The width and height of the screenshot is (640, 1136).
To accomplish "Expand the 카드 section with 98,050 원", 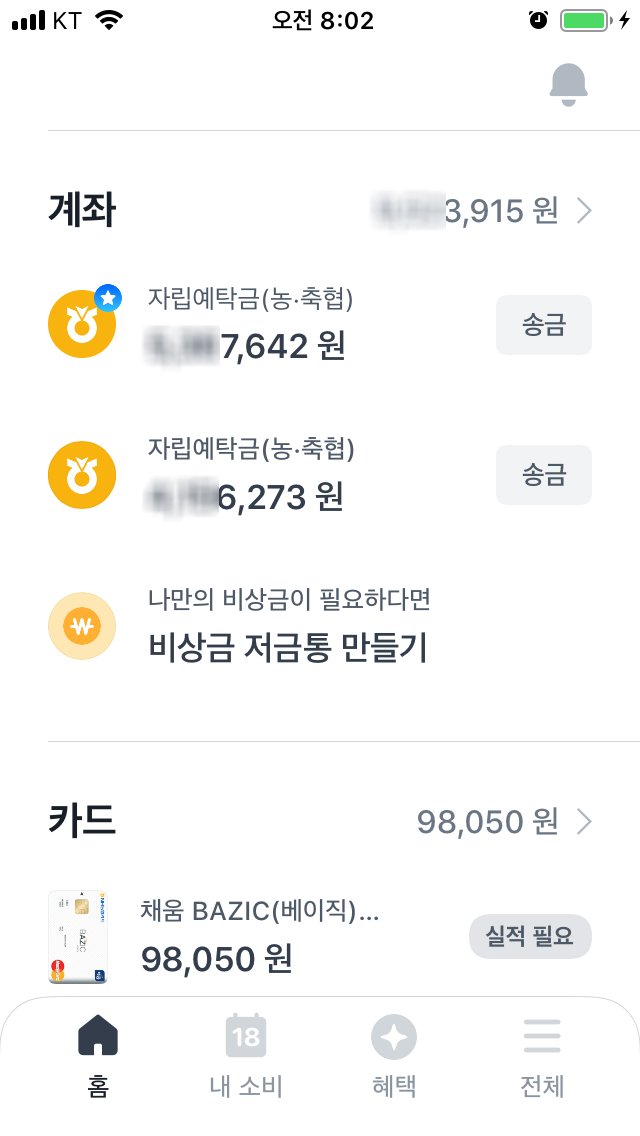I will pos(584,822).
